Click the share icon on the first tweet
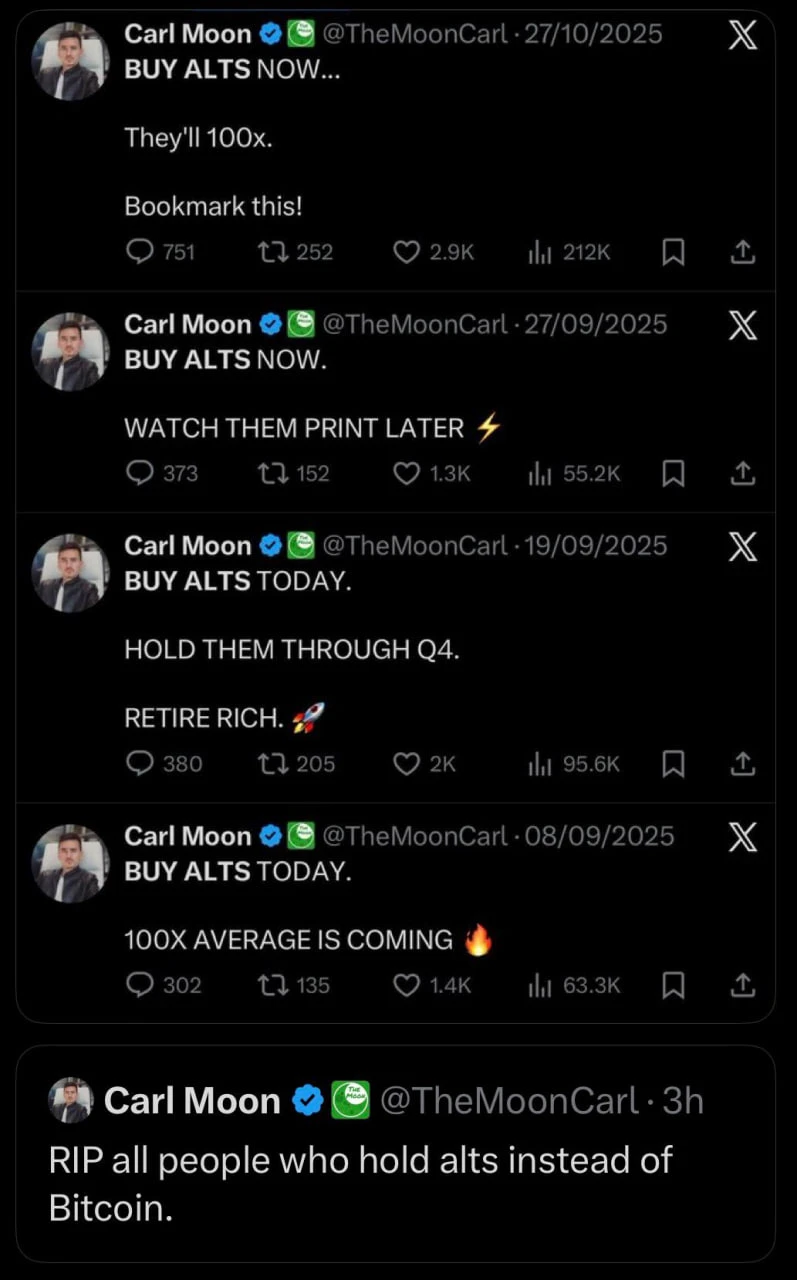This screenshot has width=797, height=1280. (x=742, y=252)
